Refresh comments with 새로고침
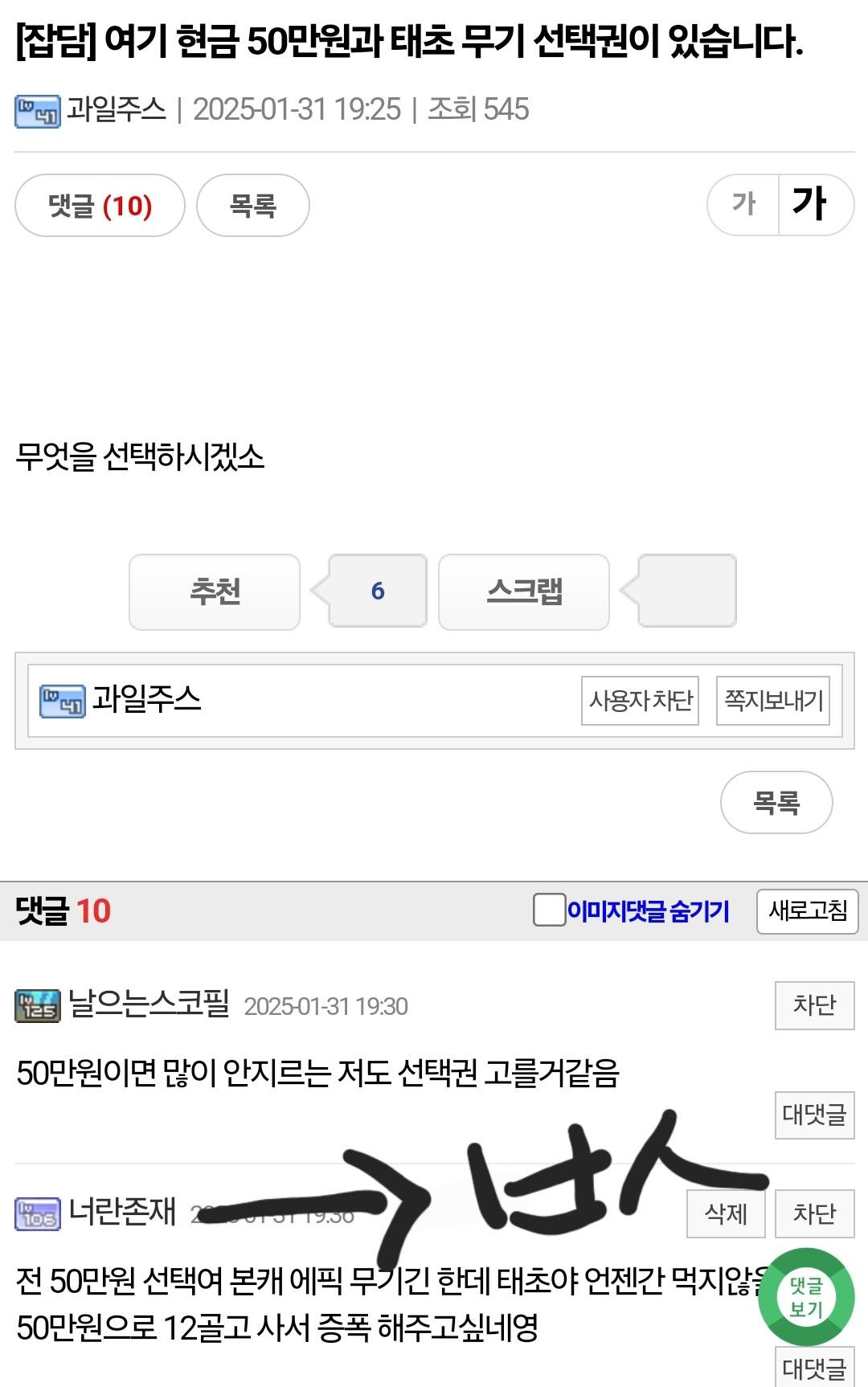The width and height of the screenshot is (868, 1387). (807, 910)
